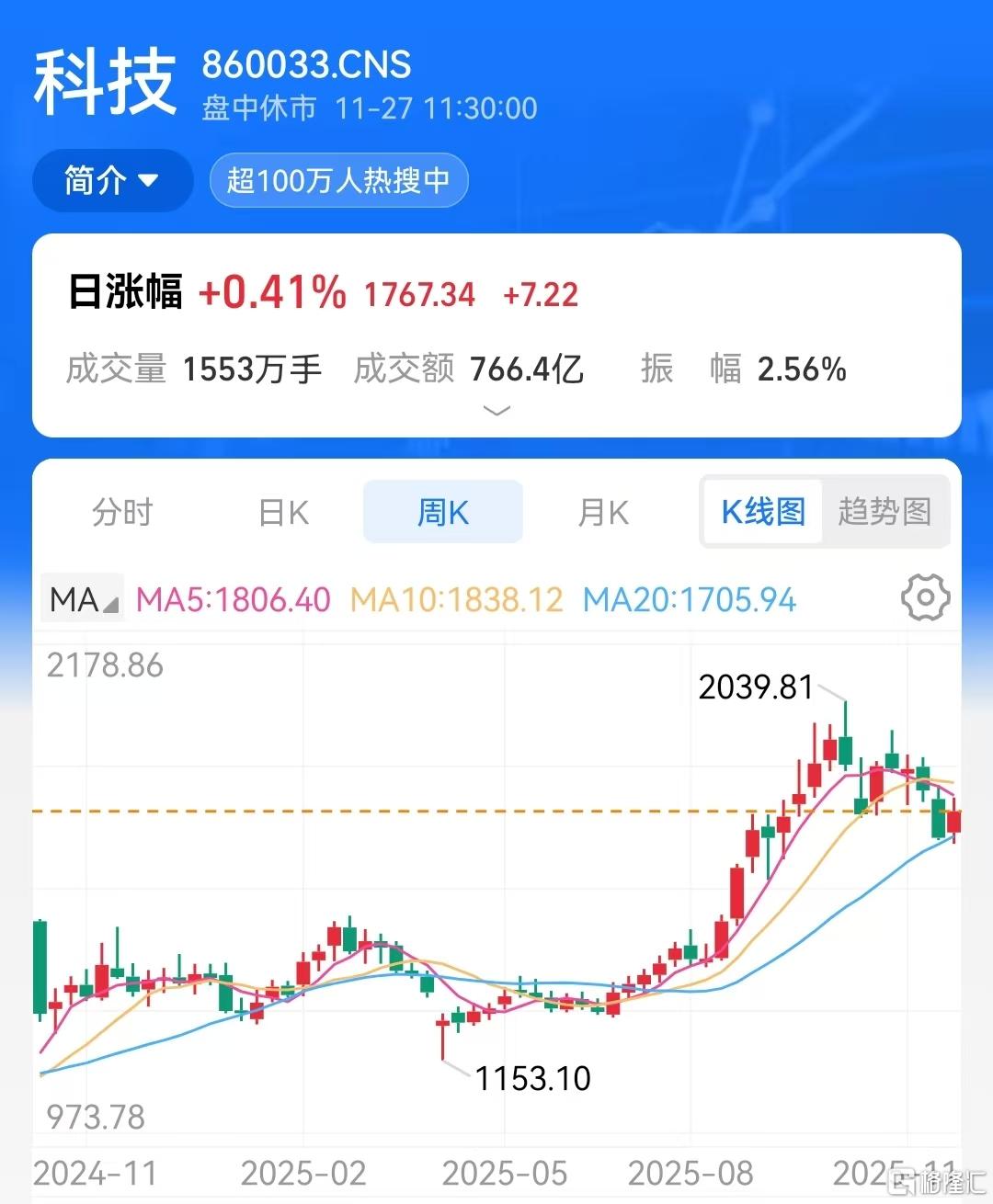Image resolution: width=993 pixels, height=1204 pixels.
Task: Open the MA indicator selector
Action: click(81, 598)
